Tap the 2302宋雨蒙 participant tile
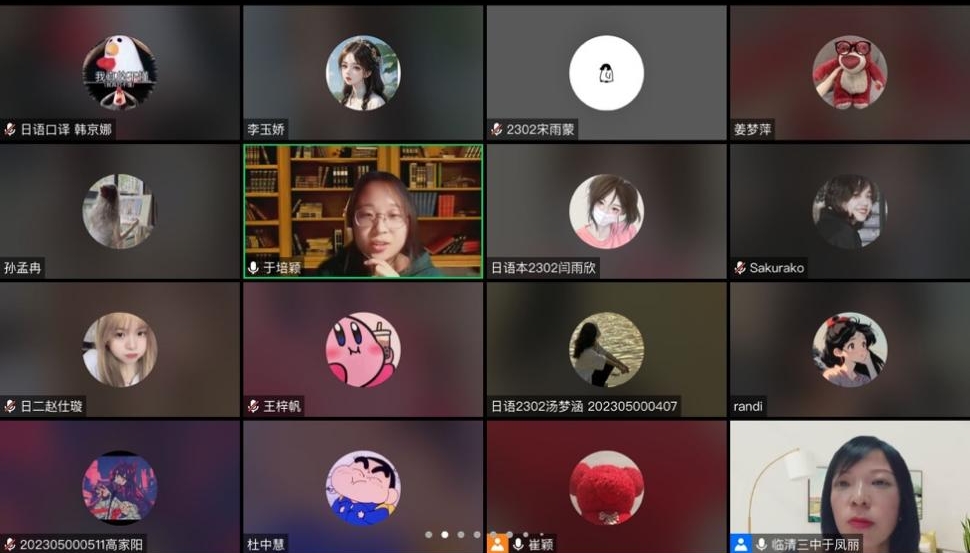This screenshot has height=553, width=970. click(606, 72)
